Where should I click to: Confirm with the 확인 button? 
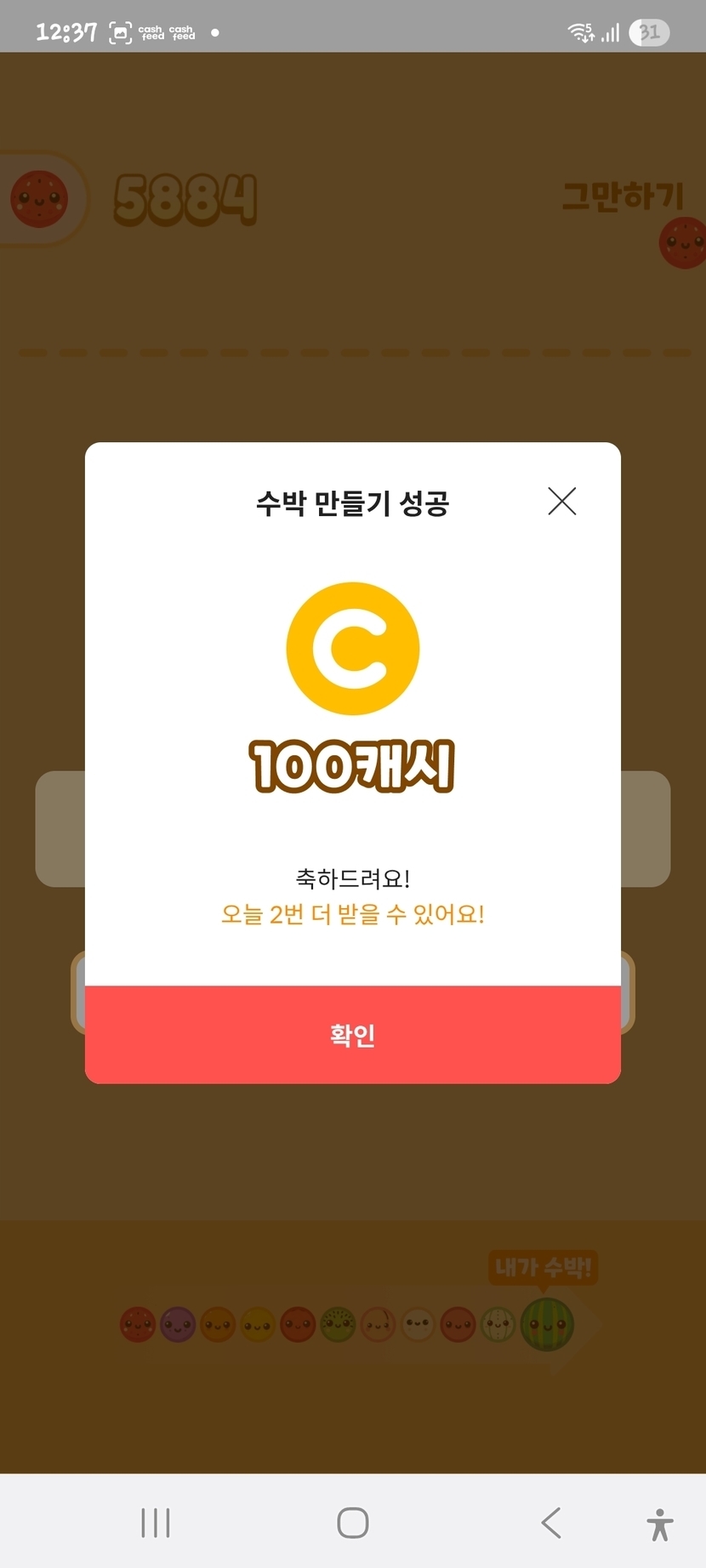(x=353, y=1035)
